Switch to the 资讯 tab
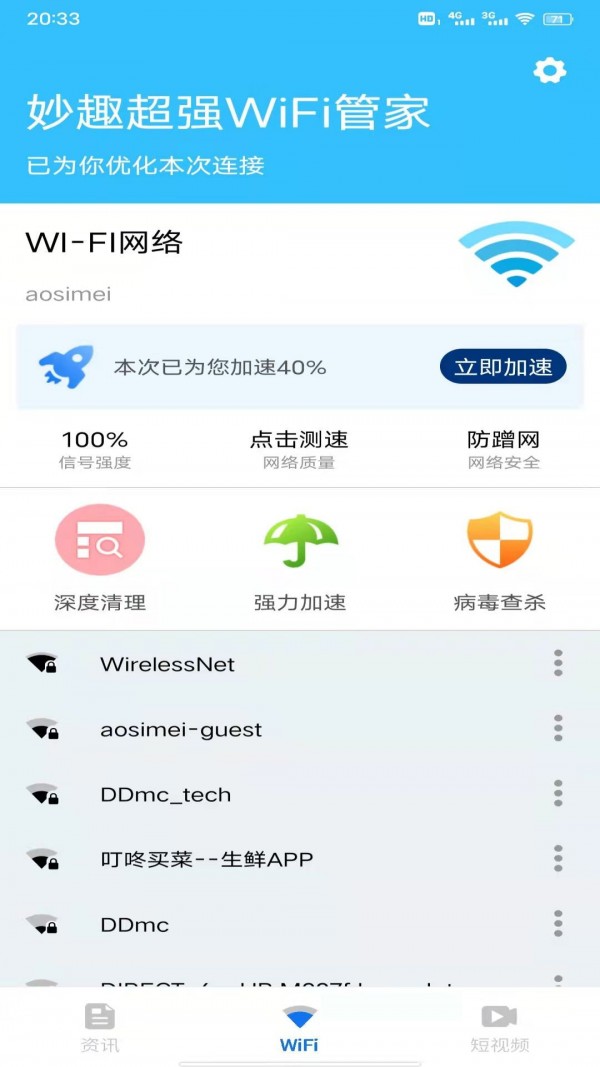This screenshot has height=1067, width=600. [100, 1028]
